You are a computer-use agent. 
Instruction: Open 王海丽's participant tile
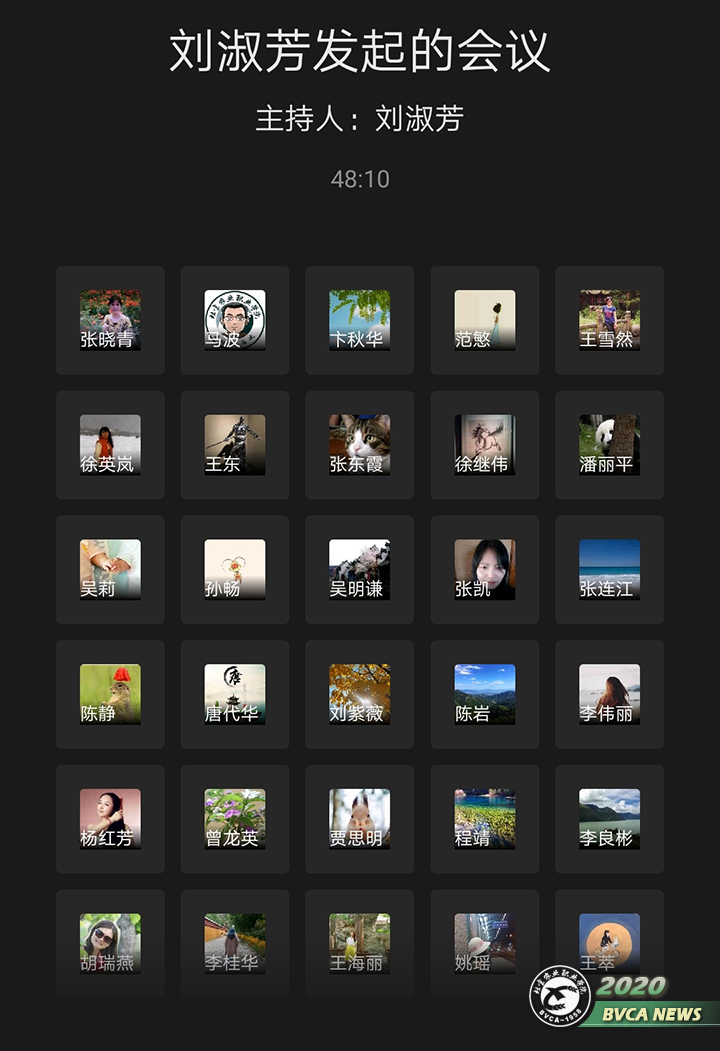(360, 943)
